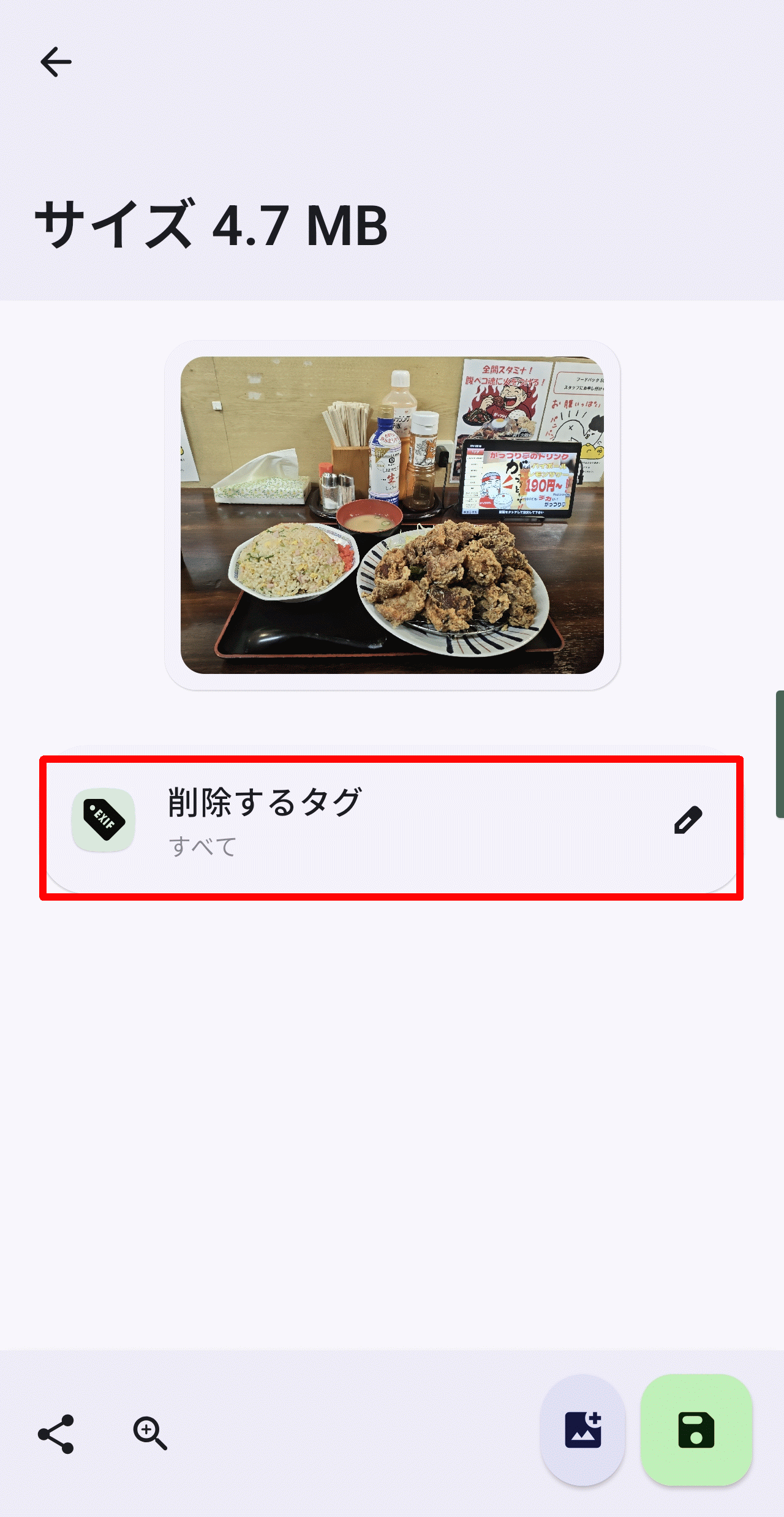Share the image
The width and height of the screenshot is (784, 1517).
(56, 1434)
